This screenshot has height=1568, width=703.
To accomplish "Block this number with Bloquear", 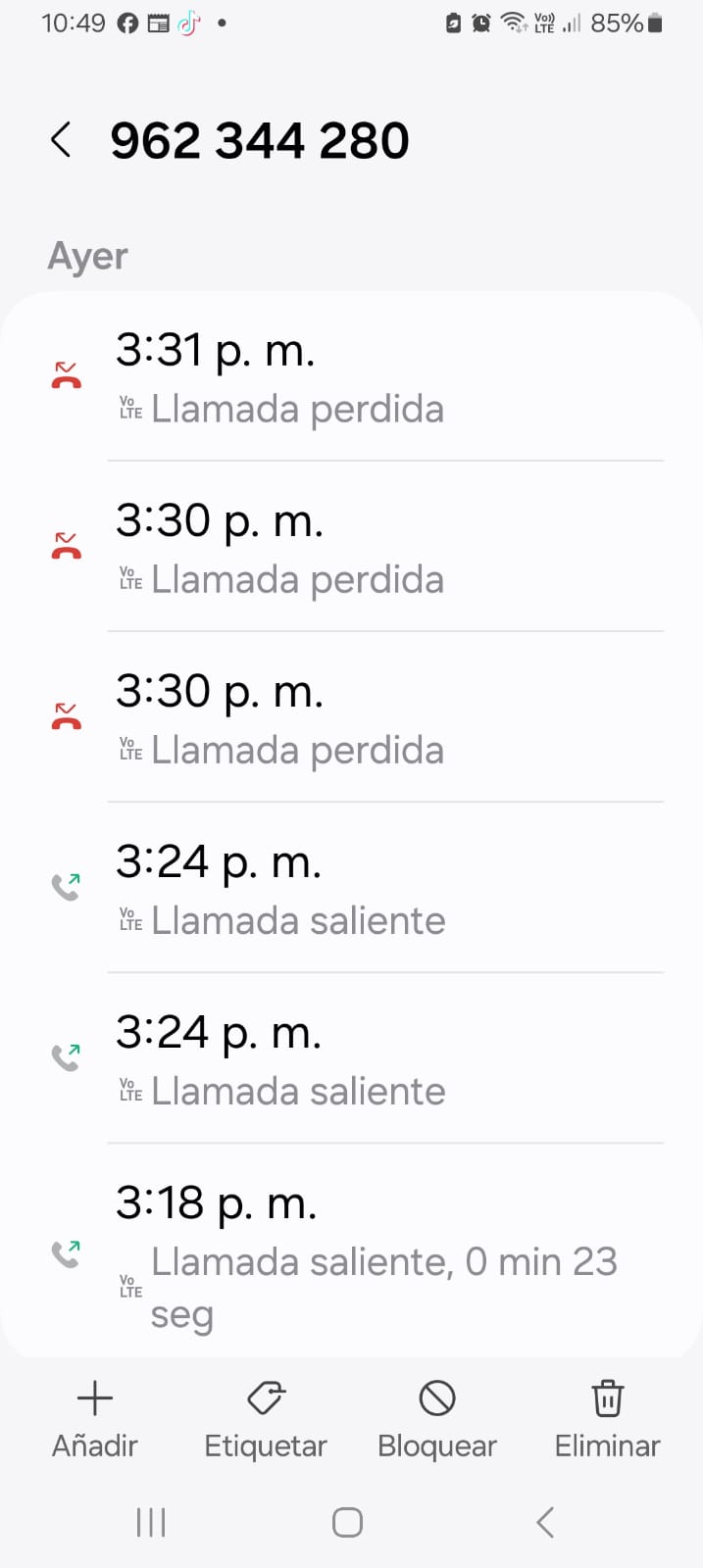I will click(x=437, y=1418).
